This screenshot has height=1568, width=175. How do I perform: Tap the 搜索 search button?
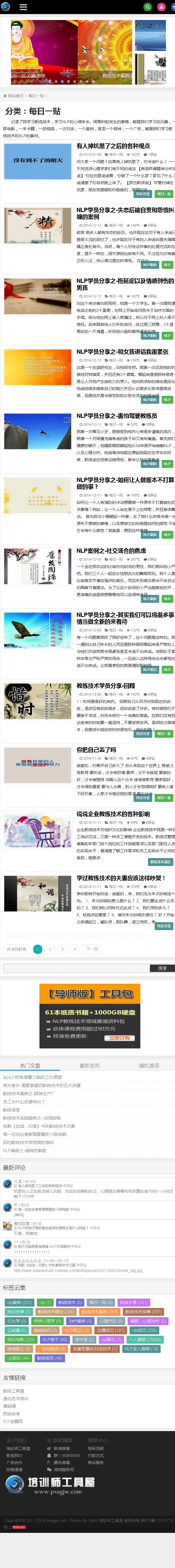[x=162, y=968]
